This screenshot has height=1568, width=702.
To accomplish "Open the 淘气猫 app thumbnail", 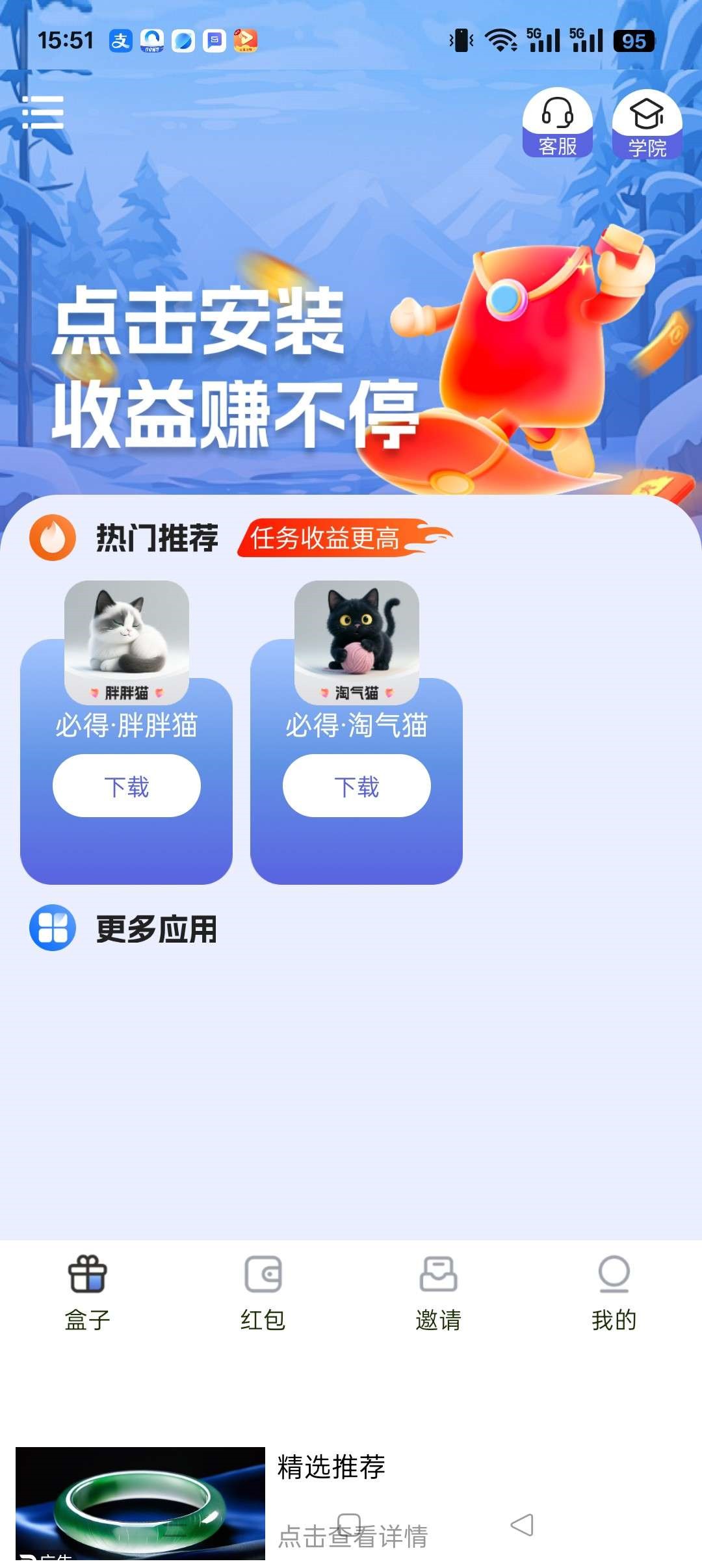I will tap(357, 640).
